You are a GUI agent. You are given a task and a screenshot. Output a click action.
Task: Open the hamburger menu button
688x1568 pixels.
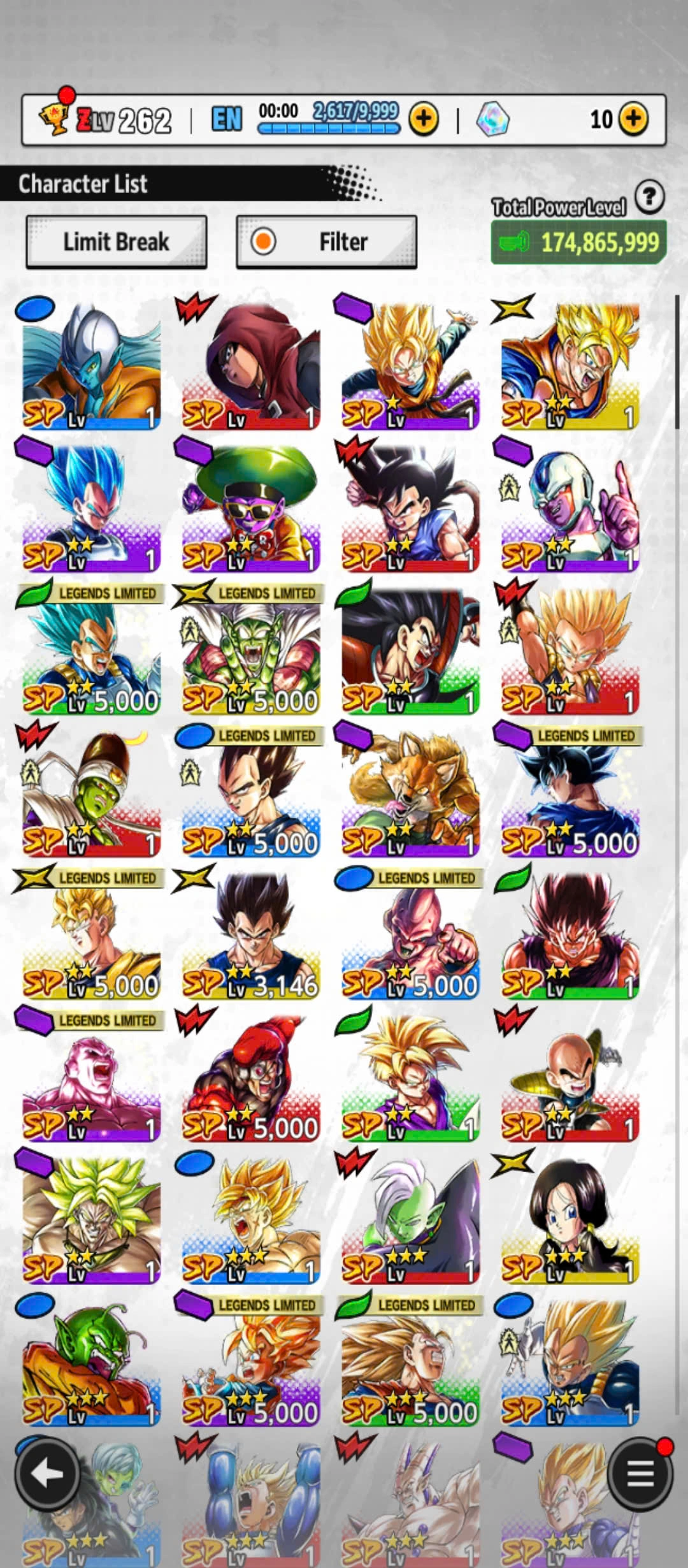tap(640, 1474)
